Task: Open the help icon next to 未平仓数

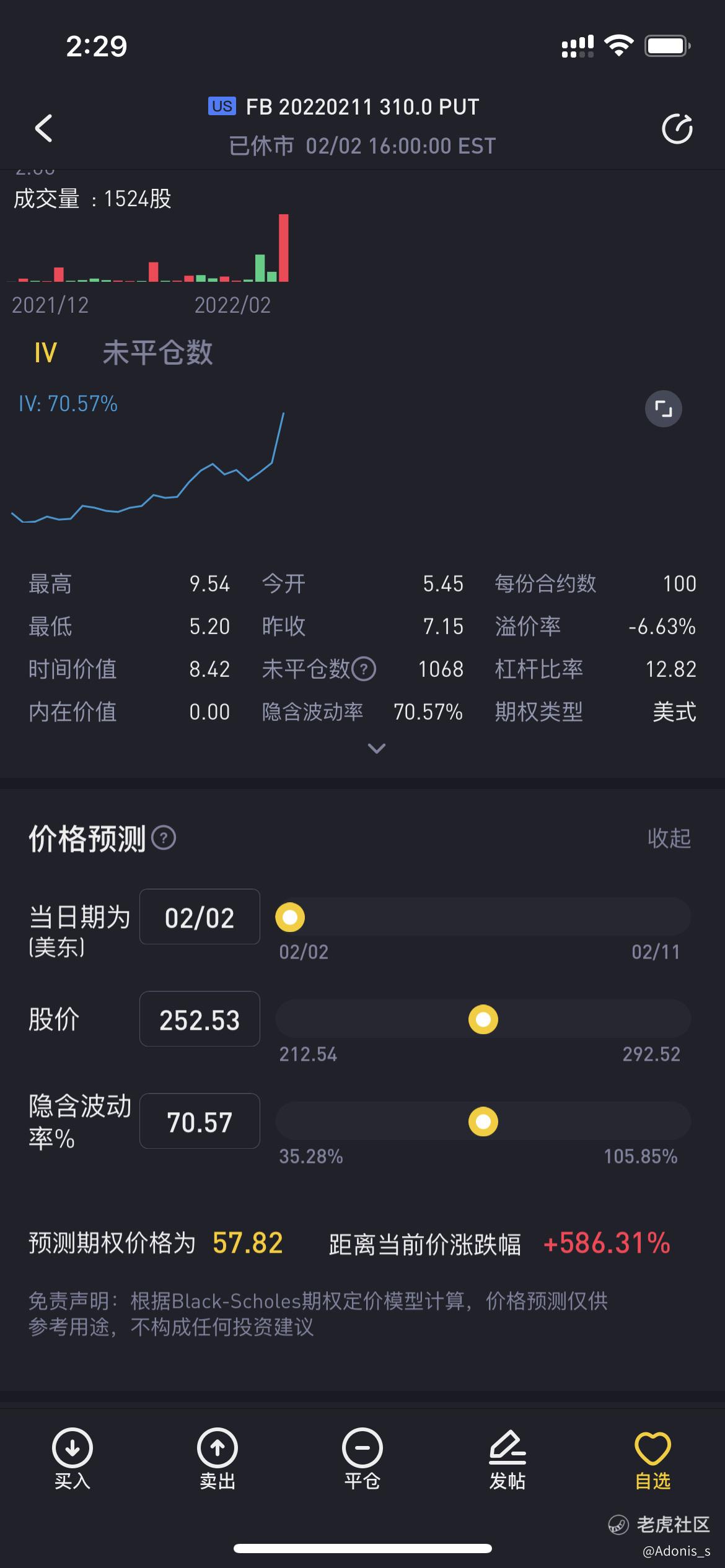Action: [x=364, y=669]
